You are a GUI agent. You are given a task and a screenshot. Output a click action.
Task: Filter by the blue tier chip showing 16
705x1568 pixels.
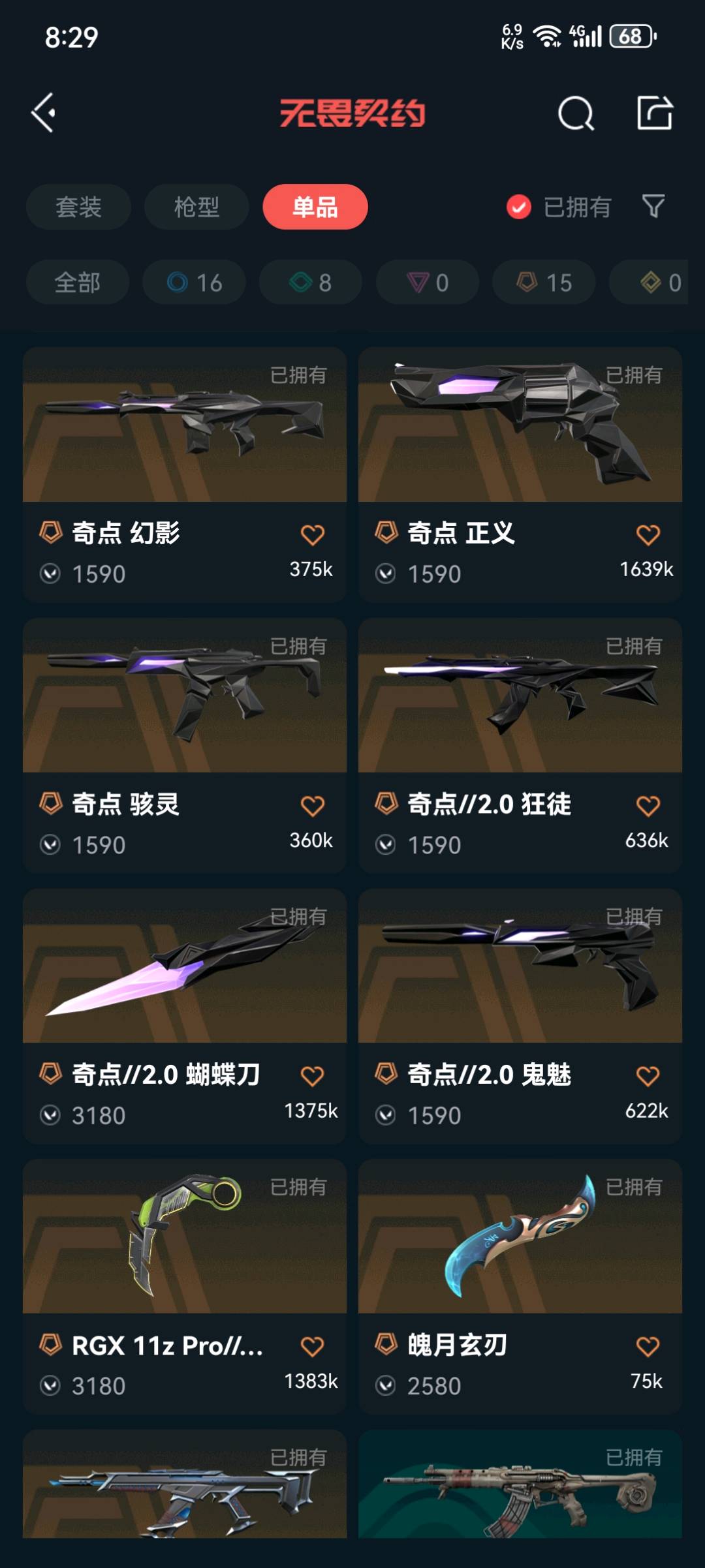(x=195, y=283)
